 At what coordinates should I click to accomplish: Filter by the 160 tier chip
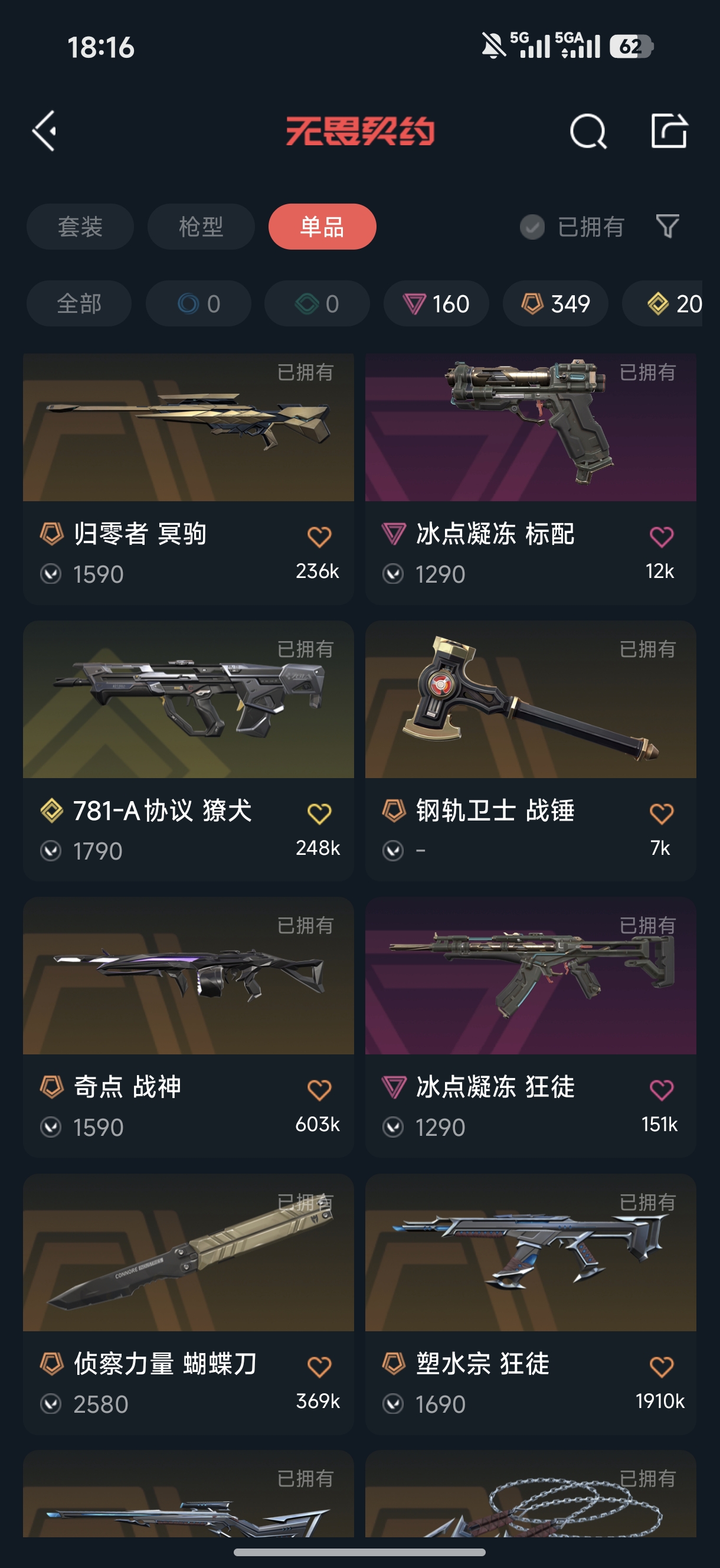coord(436,303)
